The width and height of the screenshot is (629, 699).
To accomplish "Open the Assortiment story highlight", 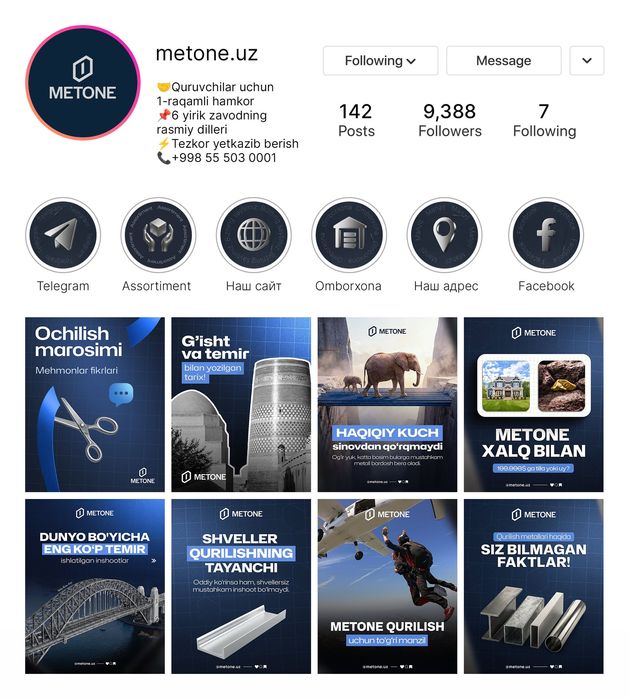I will coord(157,236).
